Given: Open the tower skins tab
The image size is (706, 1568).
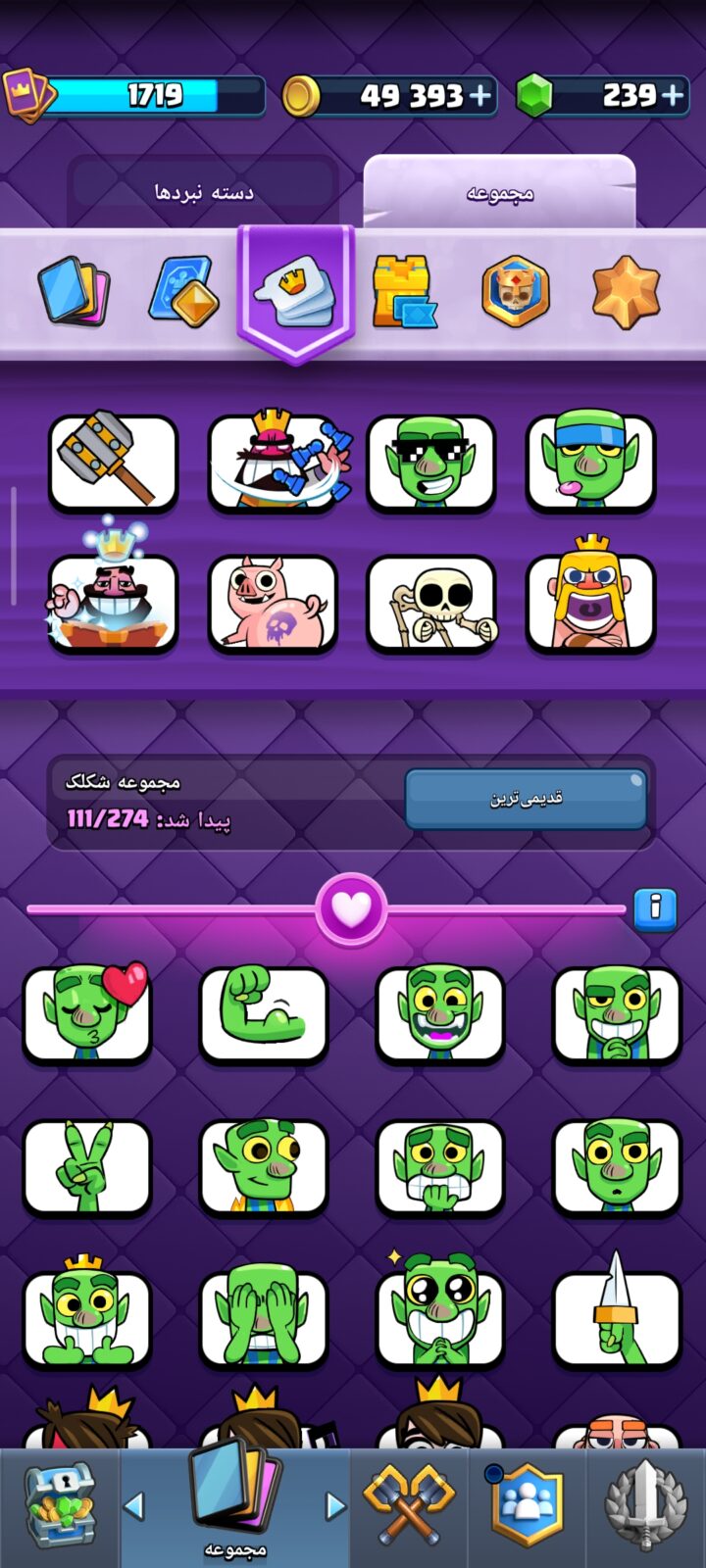Looking at the screenshot, I should 404,291.
